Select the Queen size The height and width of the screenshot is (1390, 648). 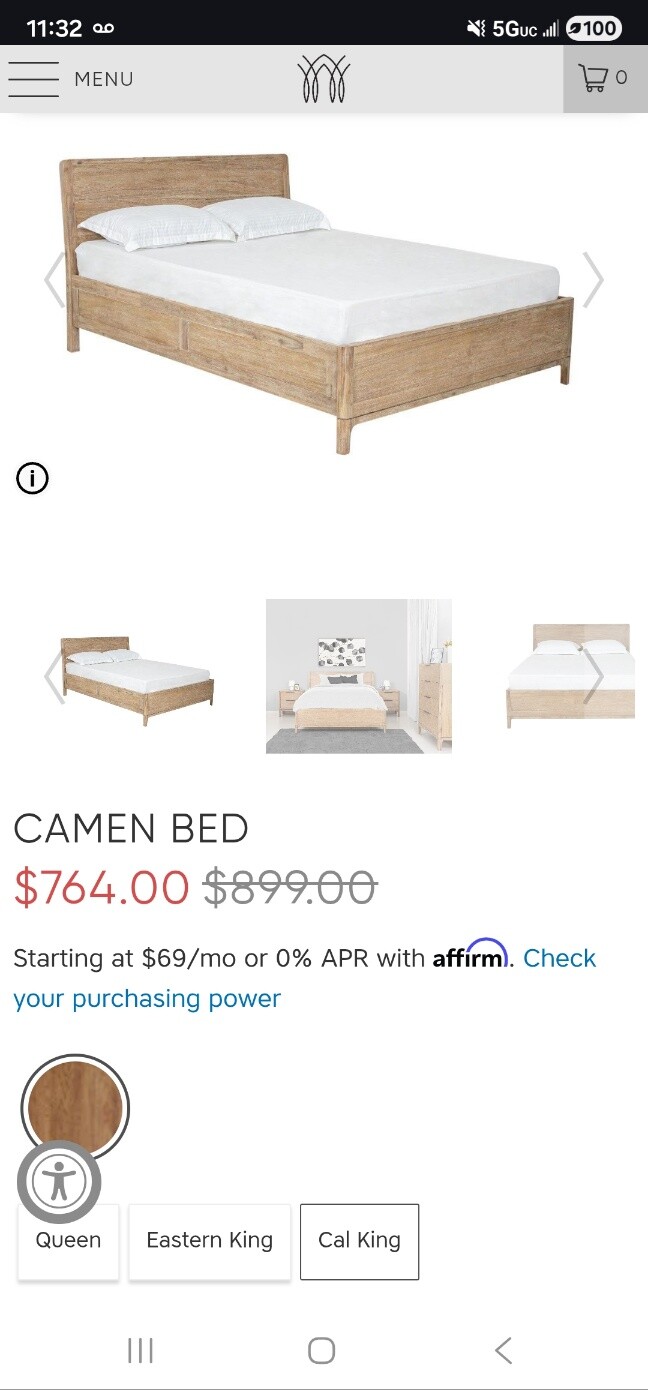click(x=68, y=1241)
